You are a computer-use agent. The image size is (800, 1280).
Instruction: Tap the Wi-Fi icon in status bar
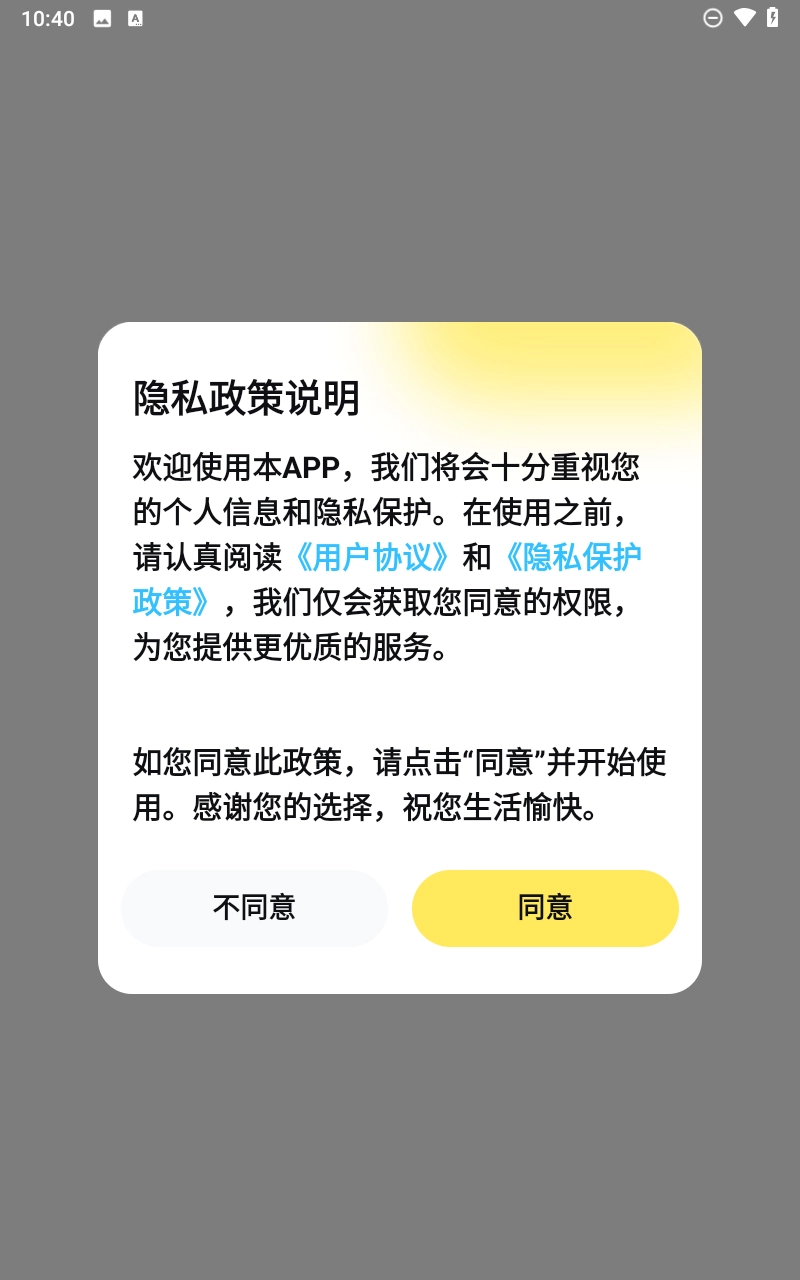pyautogui.click(x=746, y=17)
